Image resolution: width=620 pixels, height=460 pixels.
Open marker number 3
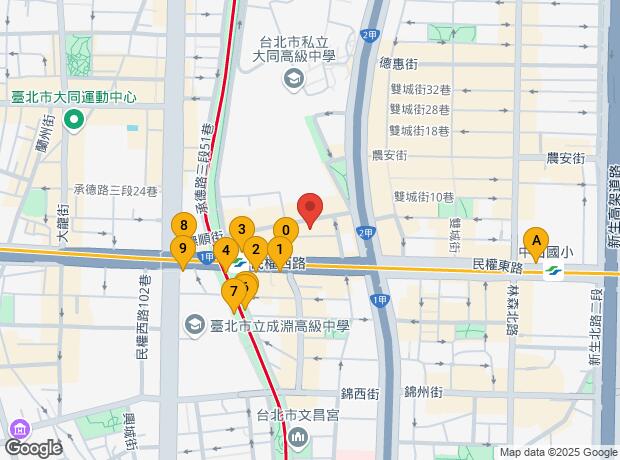tap(240, 229)
